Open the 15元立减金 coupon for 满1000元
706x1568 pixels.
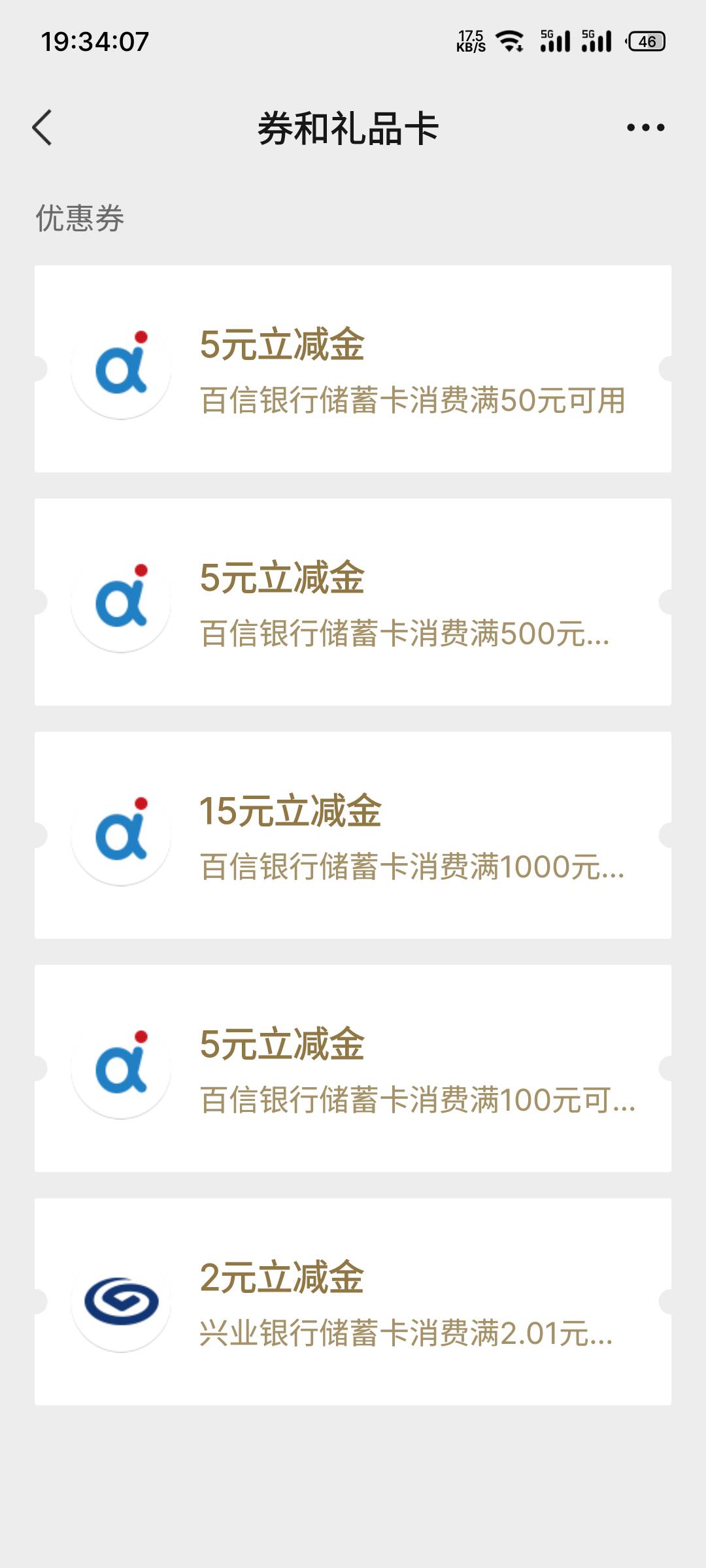[x=353, y=835]
